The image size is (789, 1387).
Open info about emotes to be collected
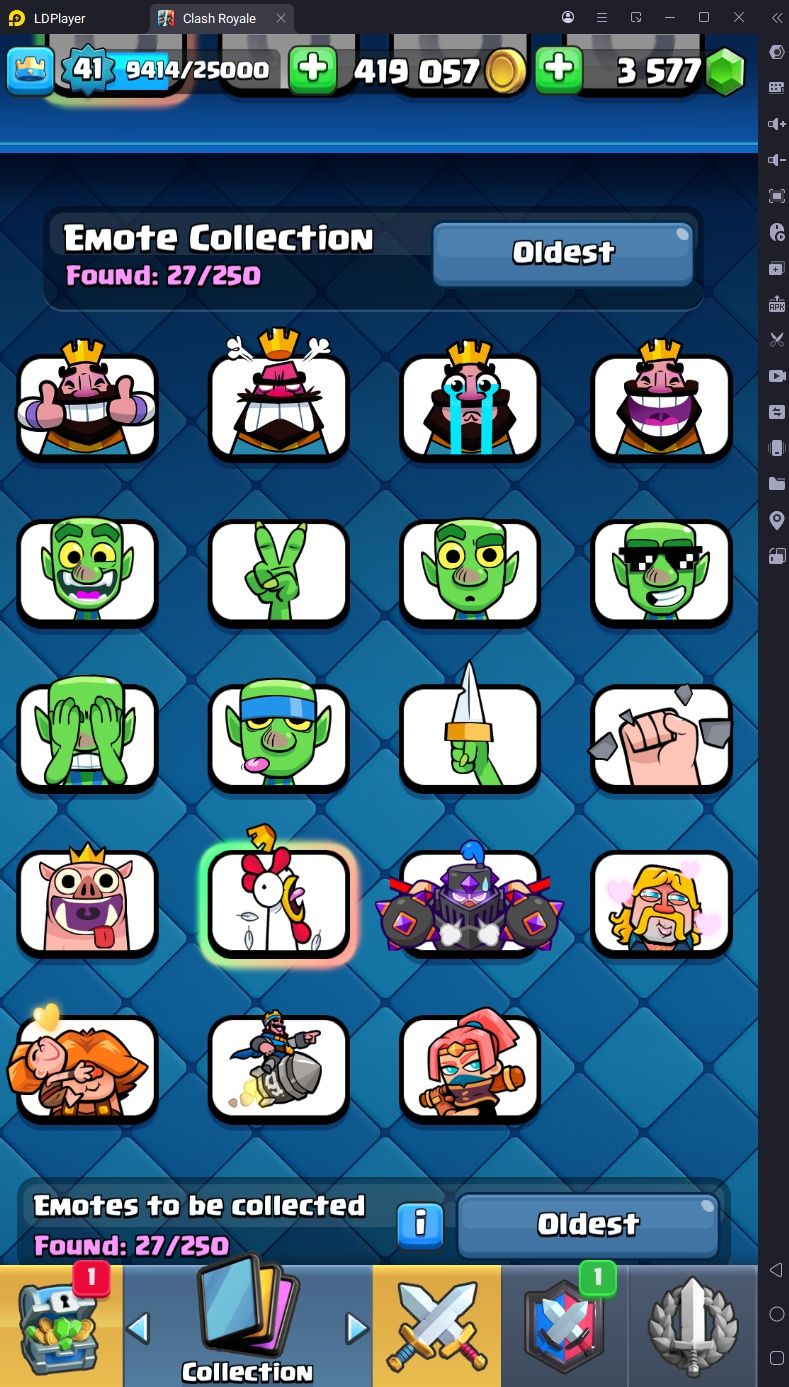pos(421,1224)
